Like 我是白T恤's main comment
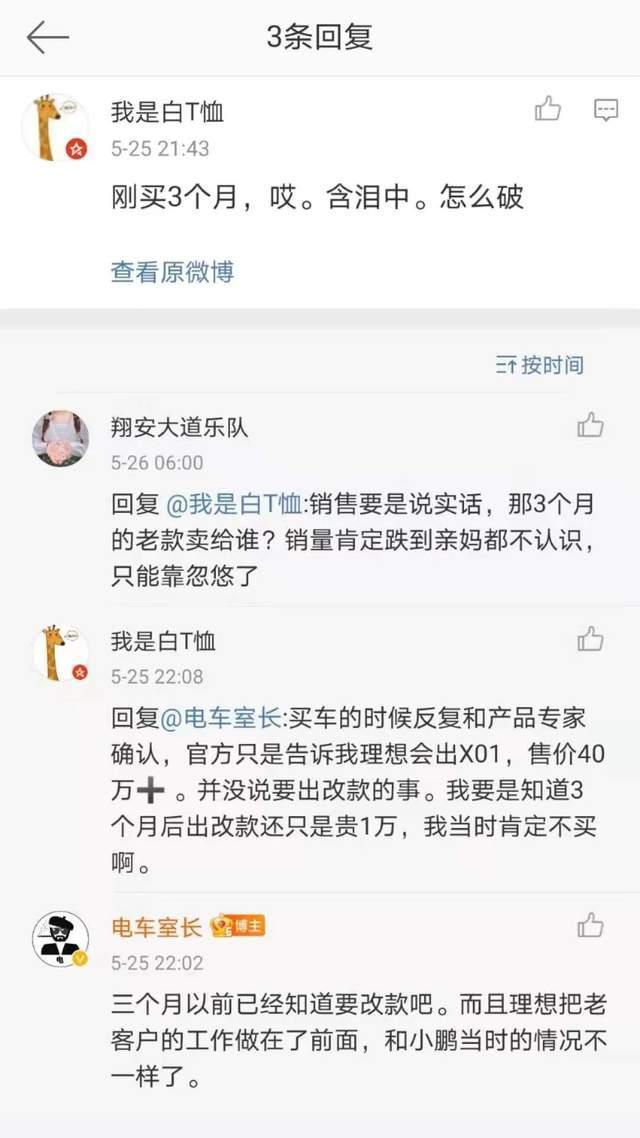Image resolution: width=640 pixels, height=1138 pixels. tap(548, 108)
